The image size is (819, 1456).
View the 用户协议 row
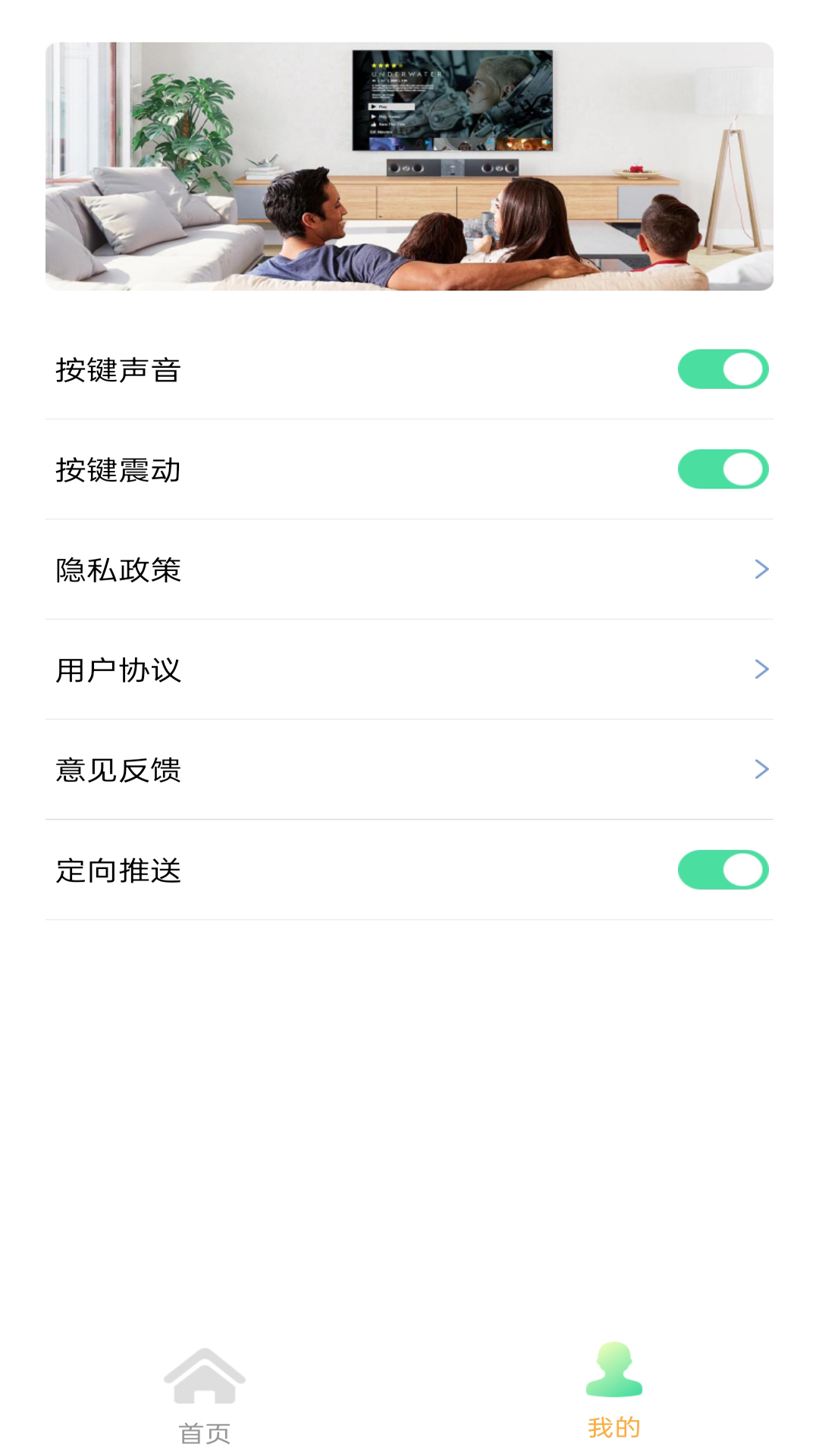(409, 670)
